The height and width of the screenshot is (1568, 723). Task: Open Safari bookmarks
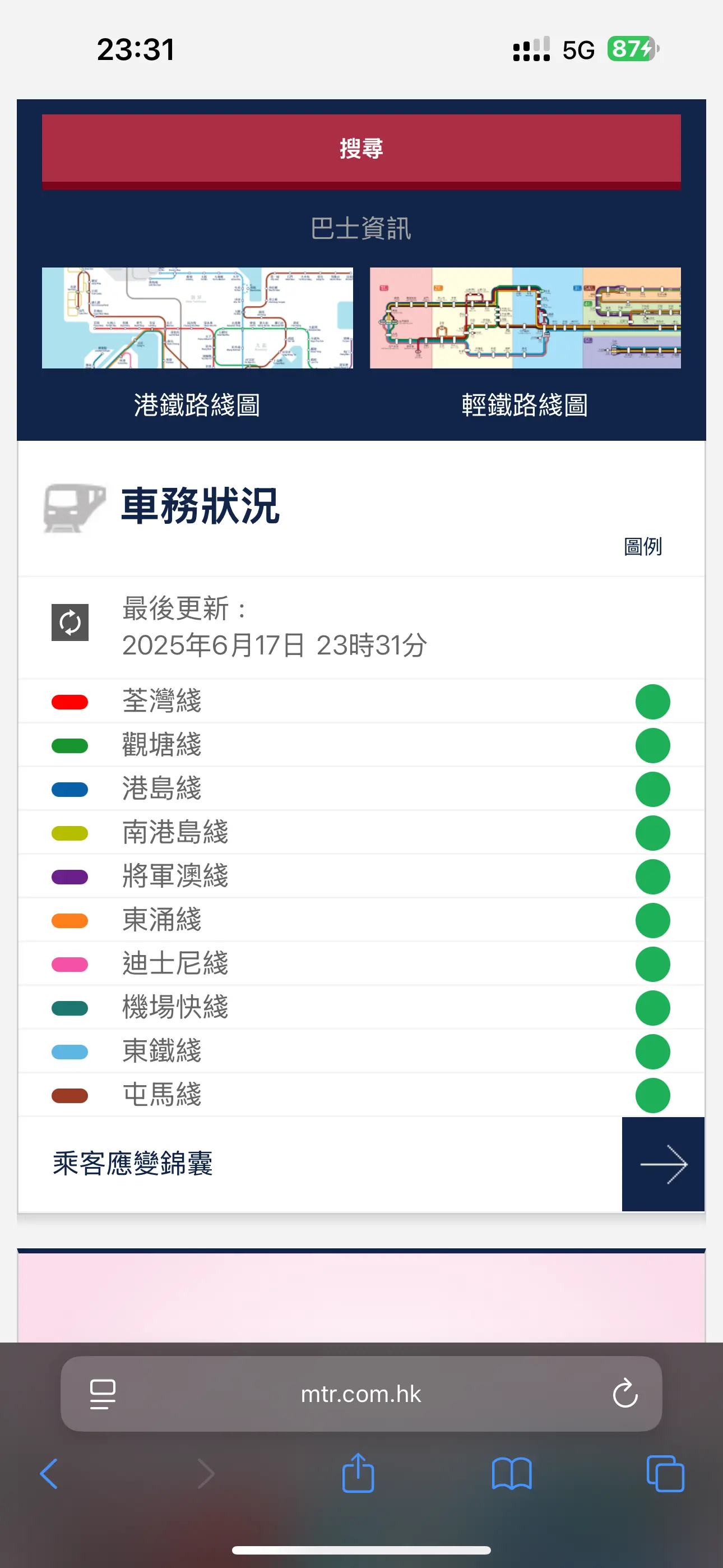(x=512, y=1474)
